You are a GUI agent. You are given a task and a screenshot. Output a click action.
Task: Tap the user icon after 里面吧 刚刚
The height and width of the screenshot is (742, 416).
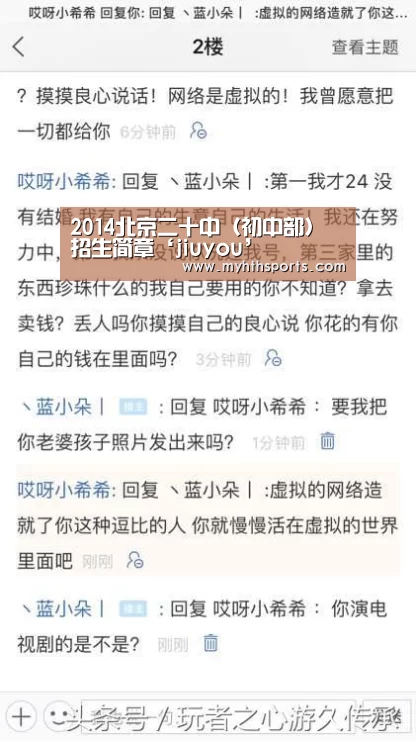(x=135, y=560)
